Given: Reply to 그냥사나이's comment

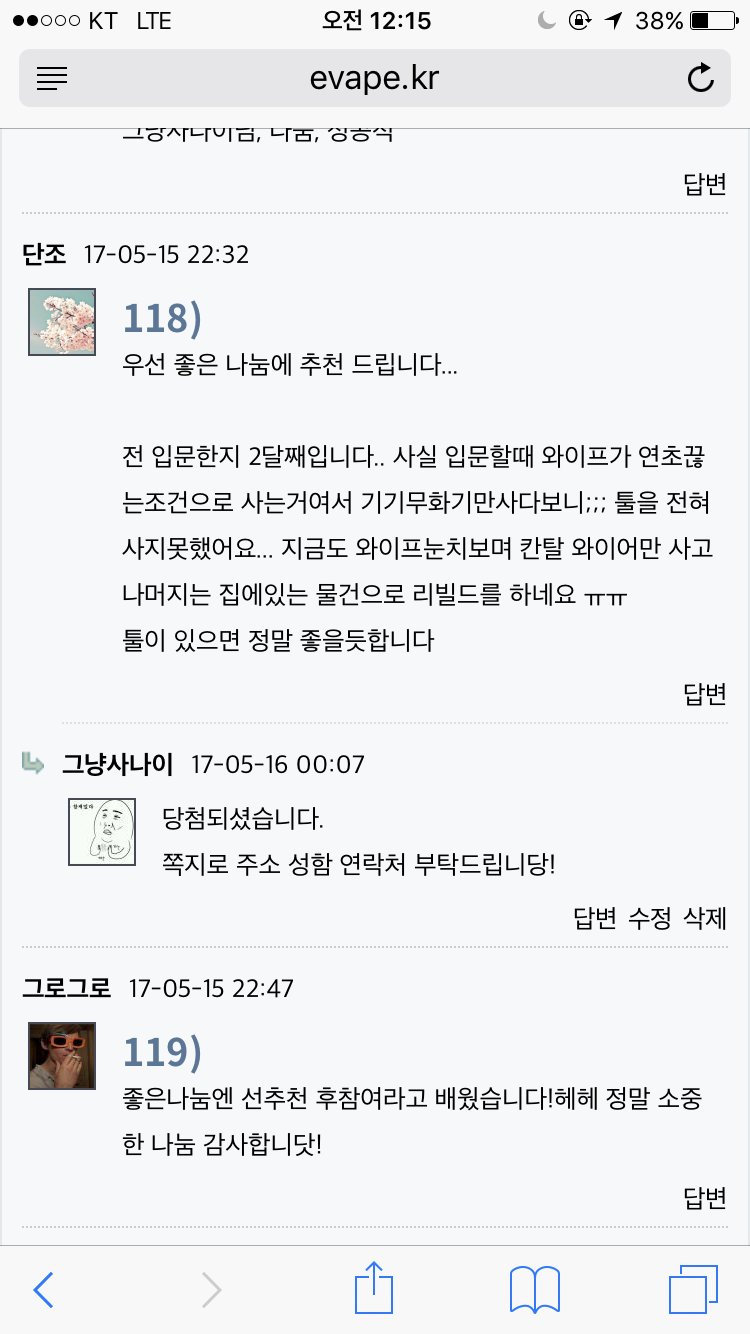Looking at the screenshot, I should coord(594,918).
